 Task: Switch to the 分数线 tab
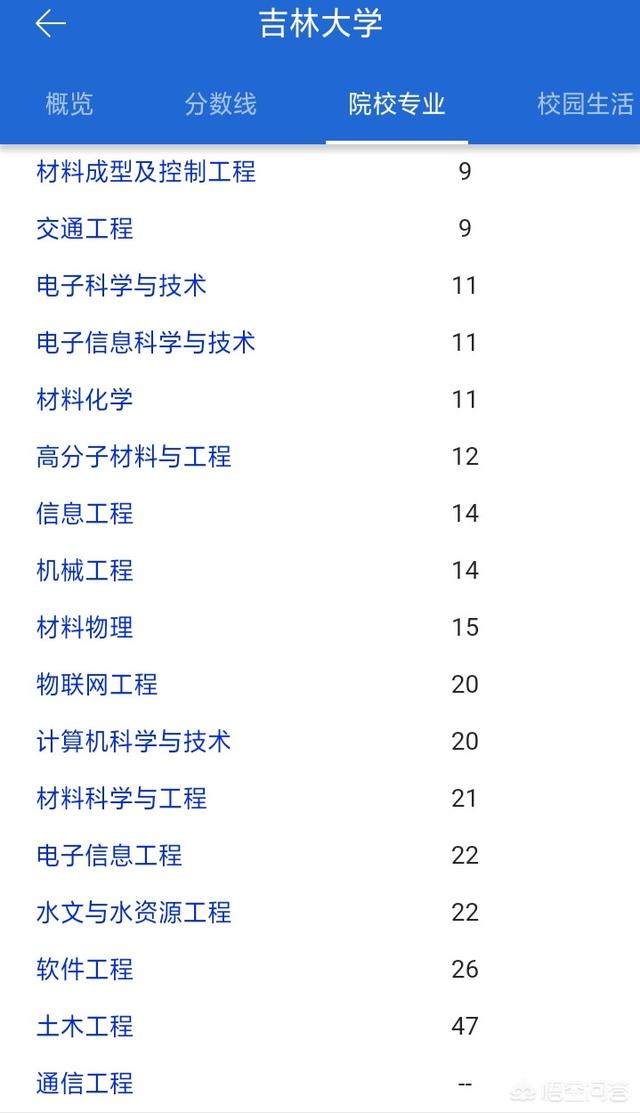[220, 104]
